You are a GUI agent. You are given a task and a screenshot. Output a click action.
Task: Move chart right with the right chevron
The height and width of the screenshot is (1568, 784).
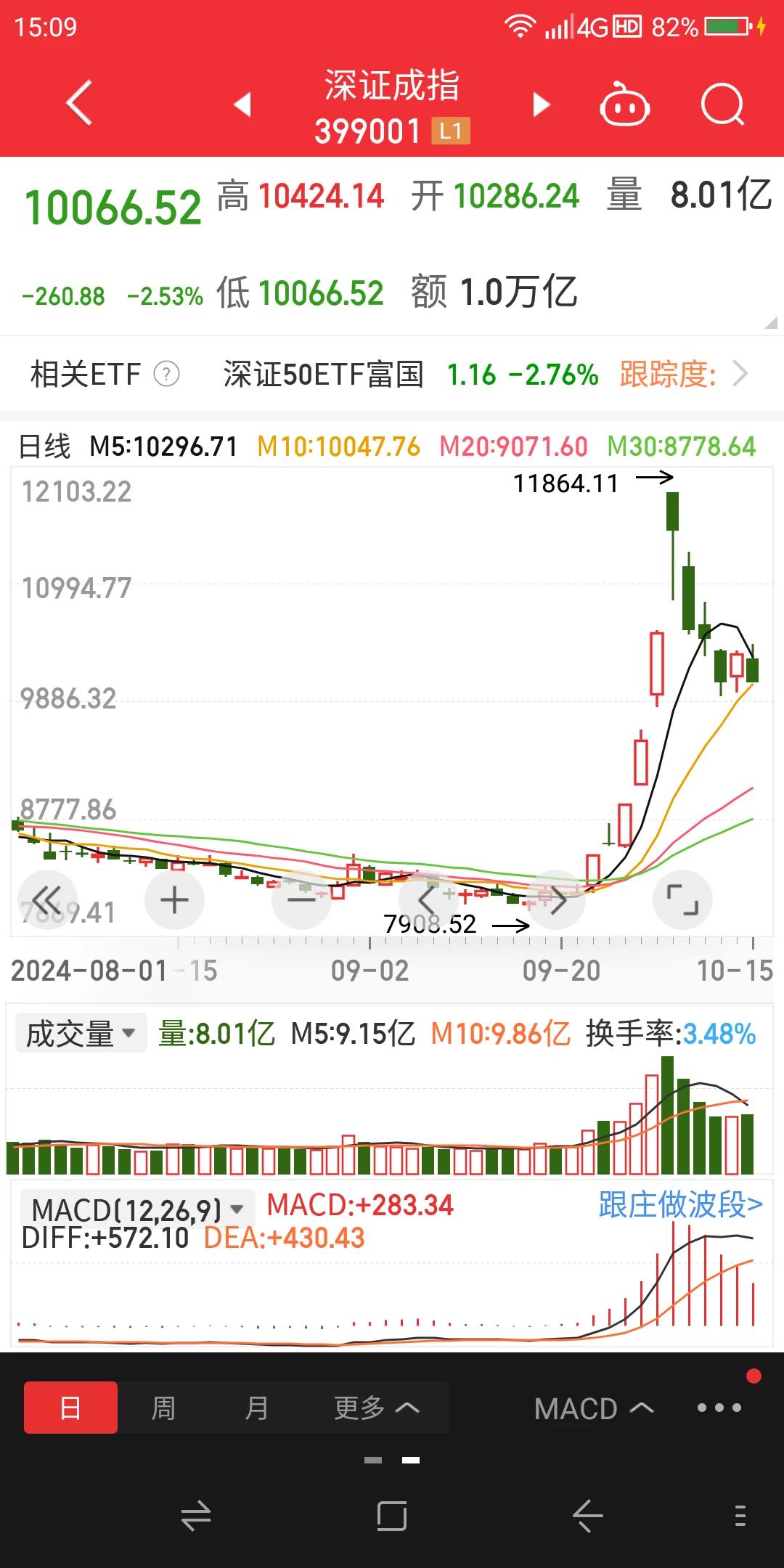point(556,900)
